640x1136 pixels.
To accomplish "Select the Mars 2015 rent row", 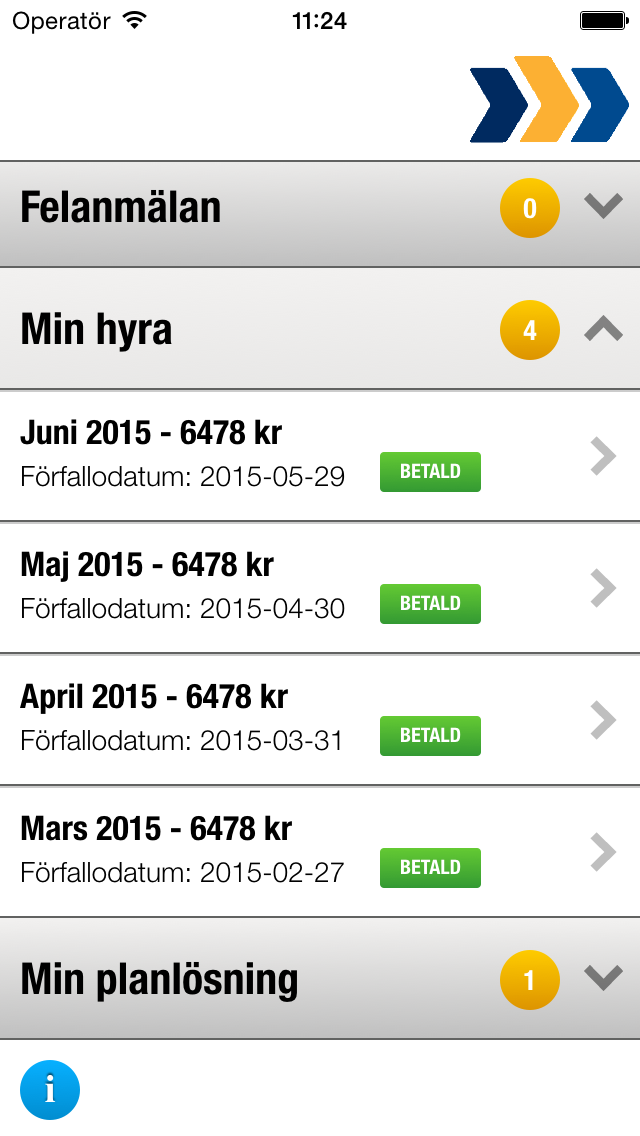I will 320,851.
